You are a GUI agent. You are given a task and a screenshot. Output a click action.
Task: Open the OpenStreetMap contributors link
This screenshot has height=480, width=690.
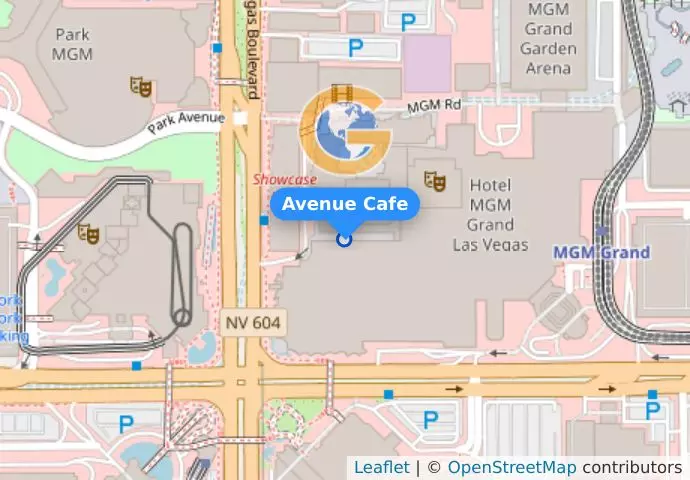click(512, 467)
